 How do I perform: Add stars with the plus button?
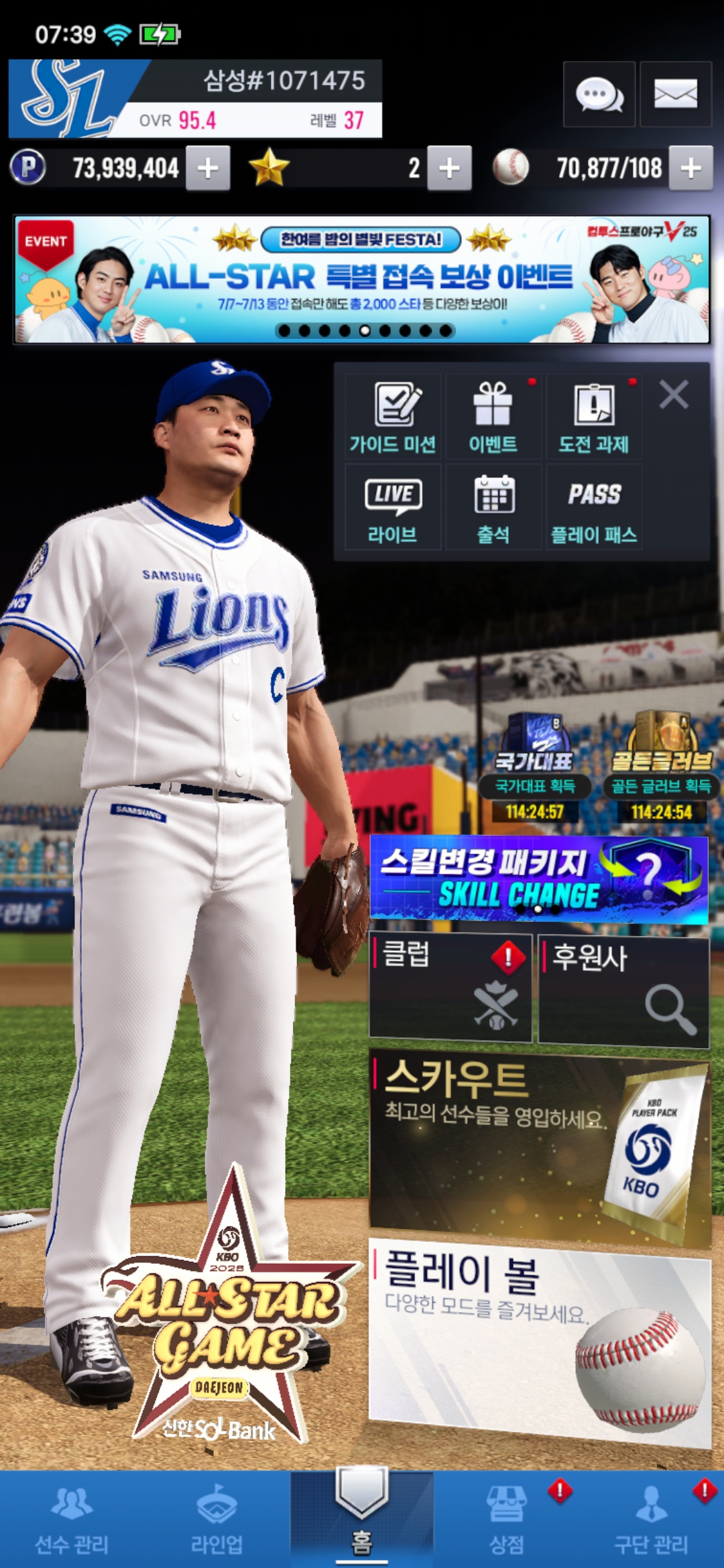pos(449,168)
